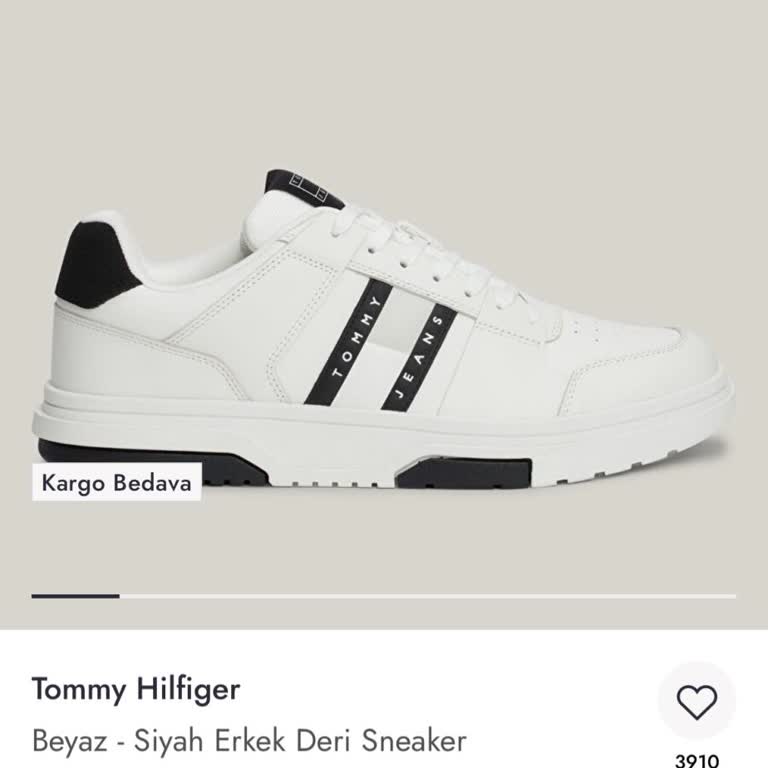Add the Tommy Hilfiger sneaker to favorites
The height and width of the screenshot is (768, 768).
pos(696,701)
